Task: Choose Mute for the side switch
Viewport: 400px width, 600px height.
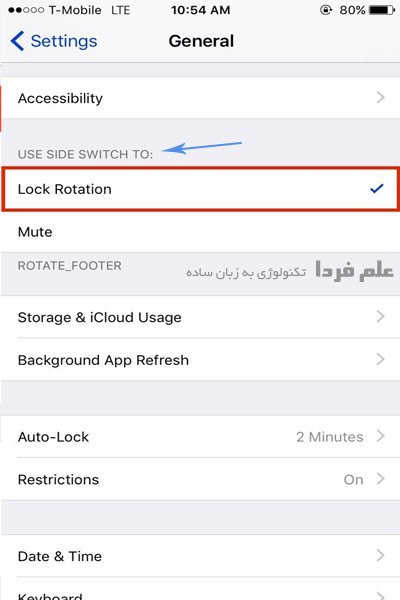Action: click(200, 232)
